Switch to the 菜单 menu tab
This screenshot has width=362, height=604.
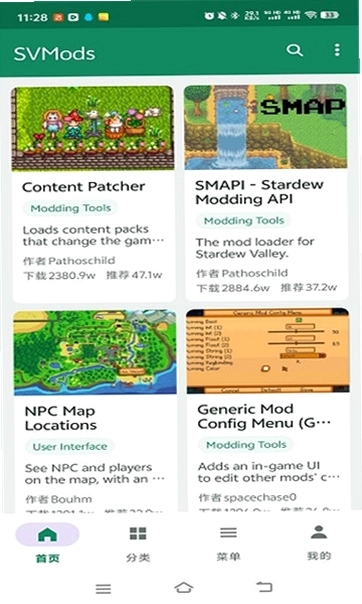[x=228, y=543]
